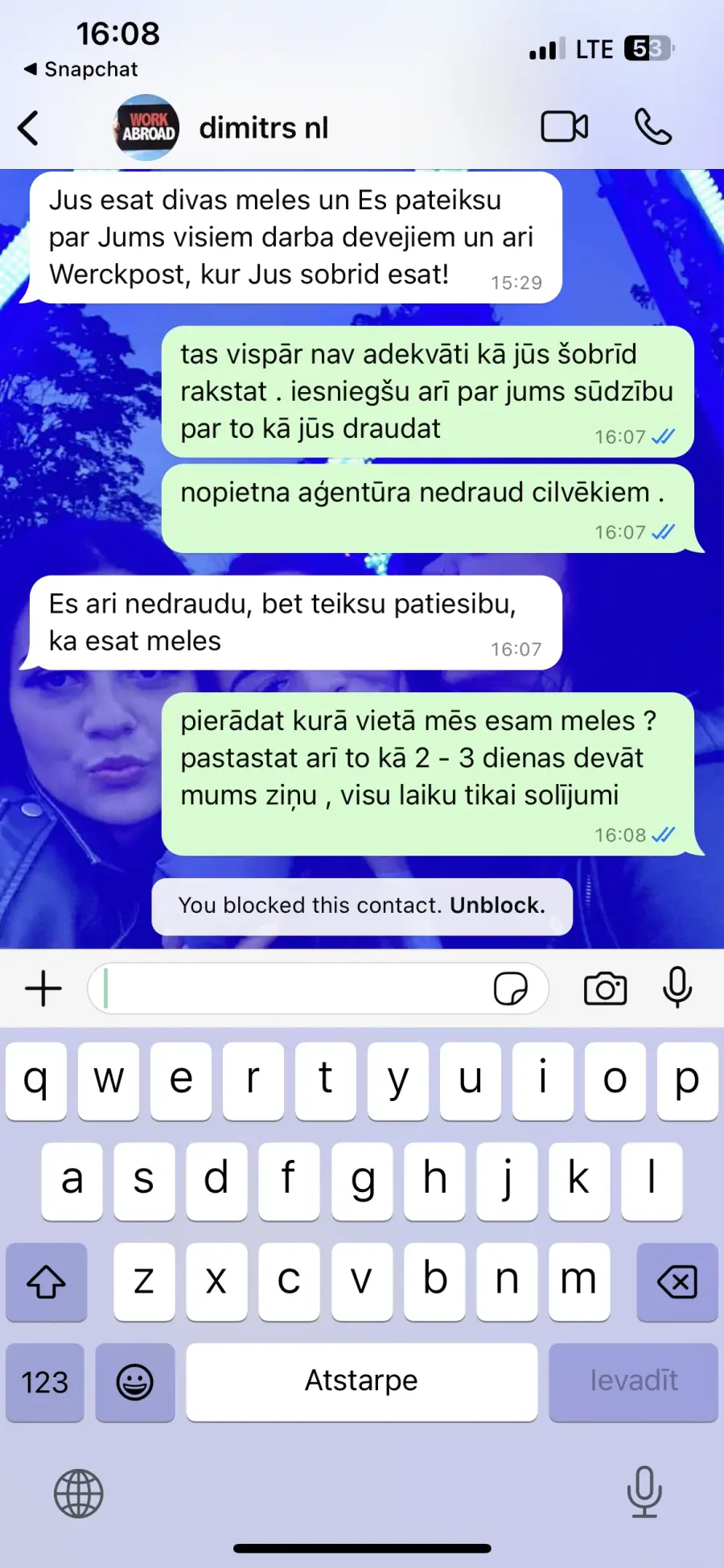This screenshot has height=1568, width=724.
Task: Tap the backspace key
Action: (677, 1282)
